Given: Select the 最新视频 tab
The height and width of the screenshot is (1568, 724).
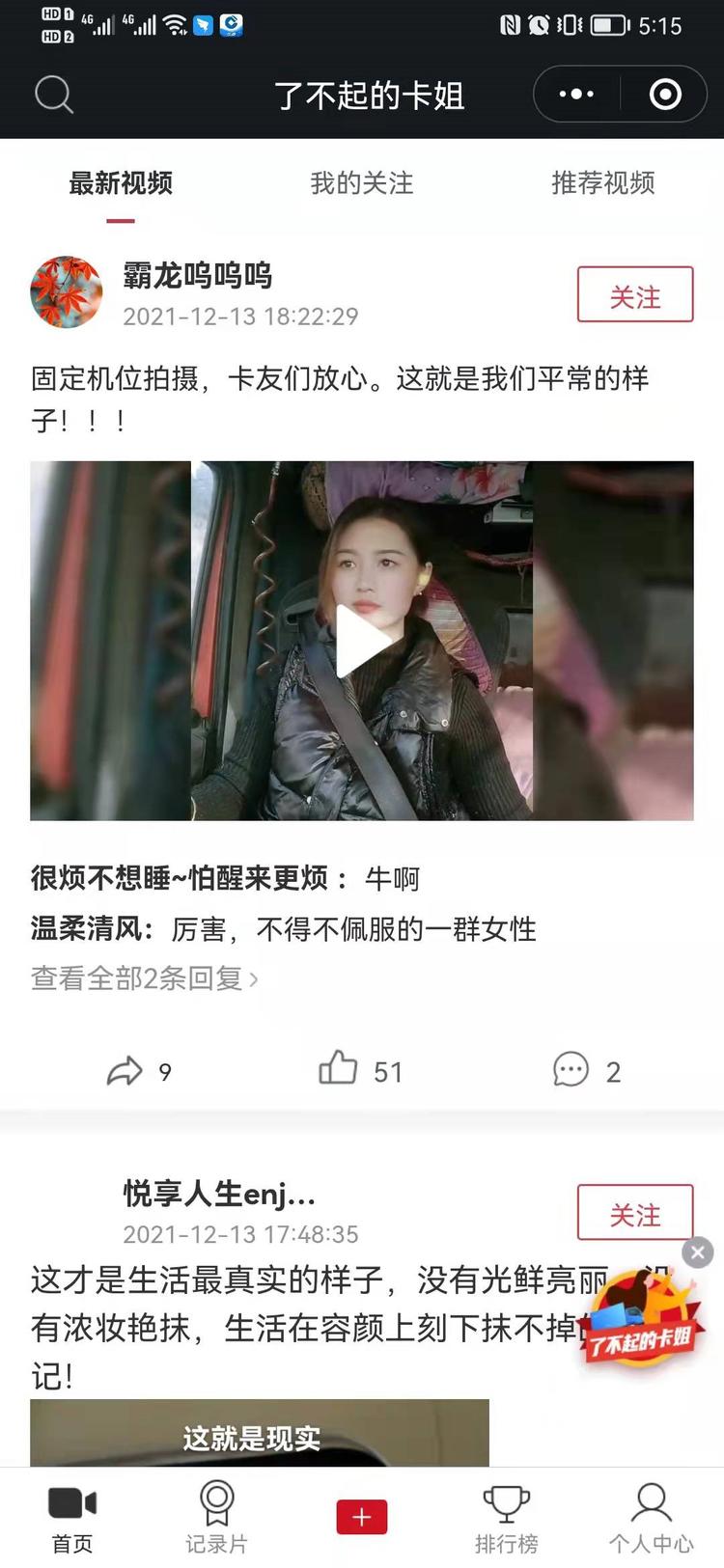Looking at the screenshot, I should click(121, 183).
